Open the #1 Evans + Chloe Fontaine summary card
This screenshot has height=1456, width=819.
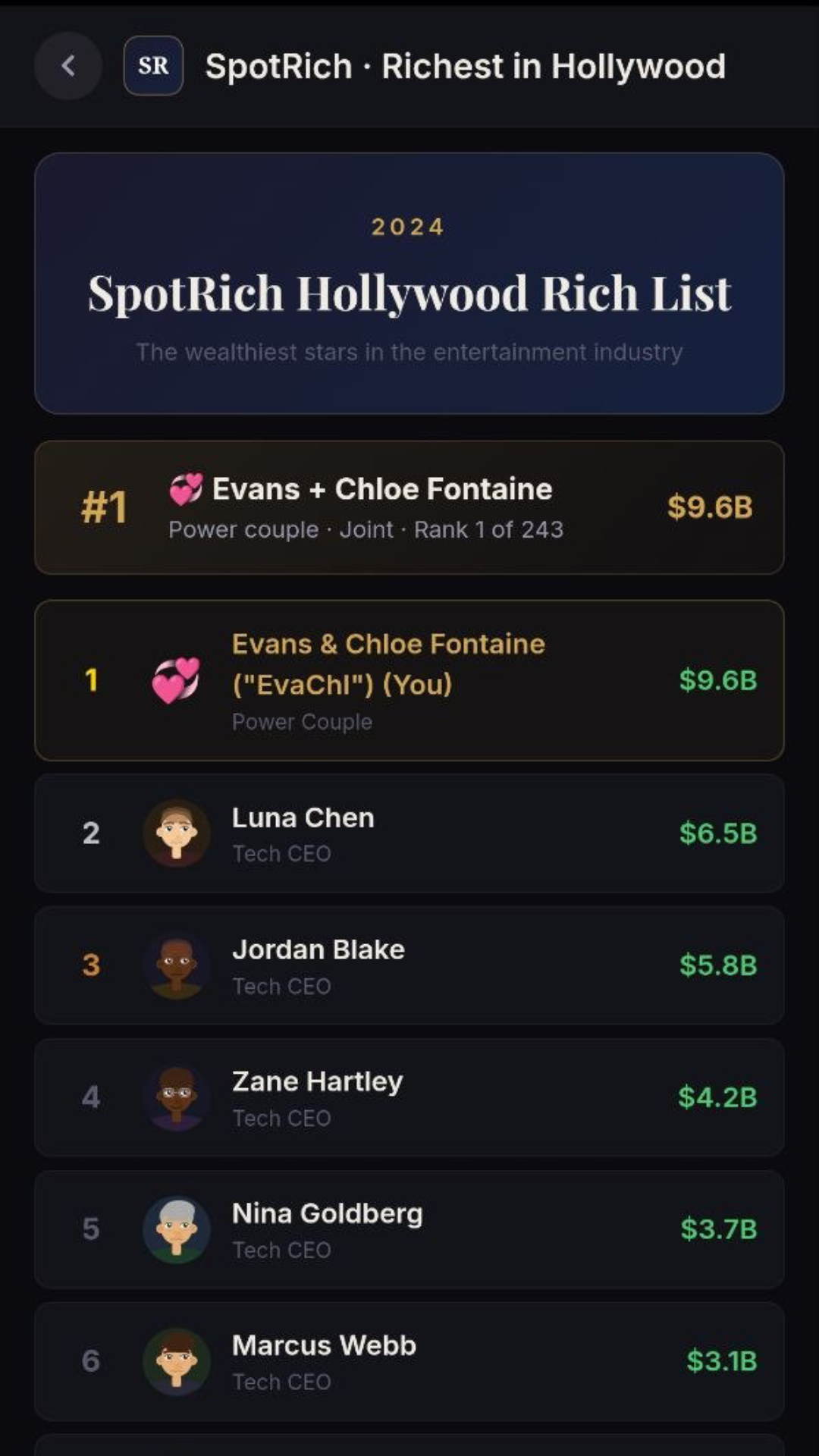[x=409, y=507]
